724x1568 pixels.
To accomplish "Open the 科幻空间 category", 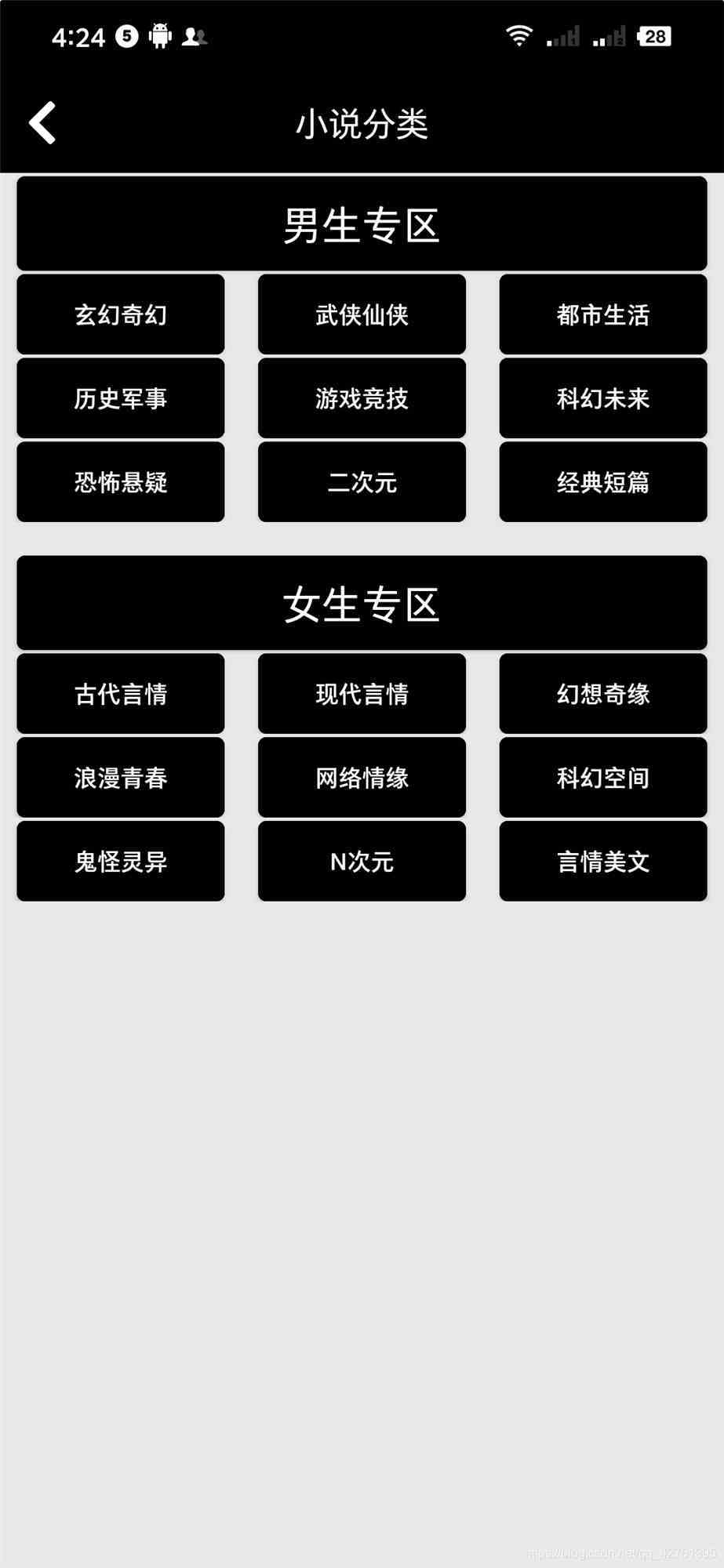I will pyautogui.click(x=602, y=778).
